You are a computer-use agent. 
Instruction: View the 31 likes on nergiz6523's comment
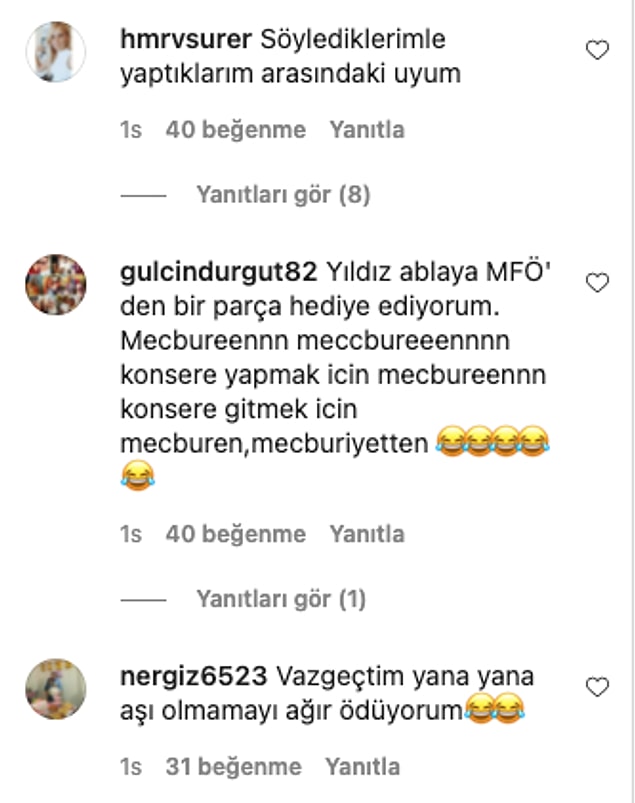coord(233,767)
